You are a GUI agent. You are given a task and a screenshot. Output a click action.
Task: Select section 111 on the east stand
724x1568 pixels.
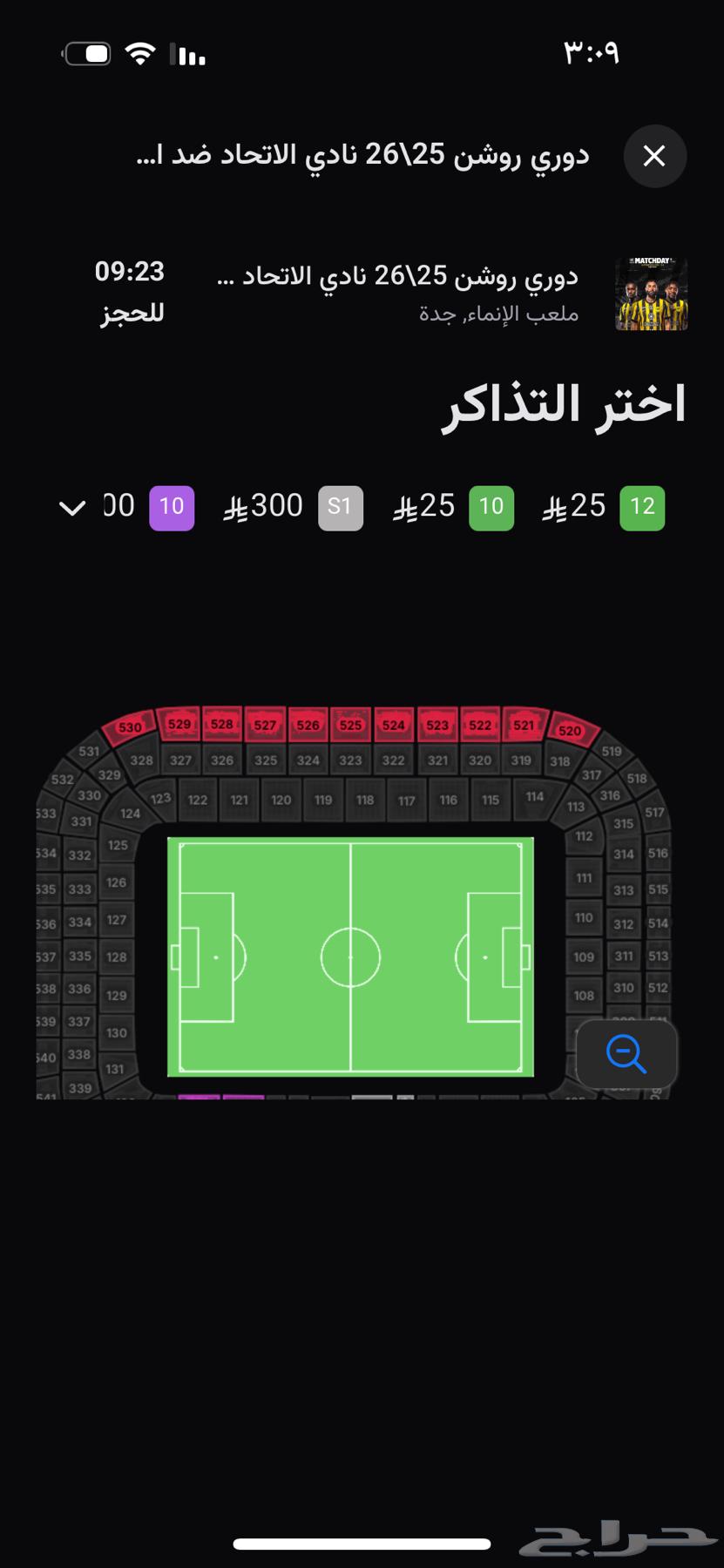pos(582,879)
